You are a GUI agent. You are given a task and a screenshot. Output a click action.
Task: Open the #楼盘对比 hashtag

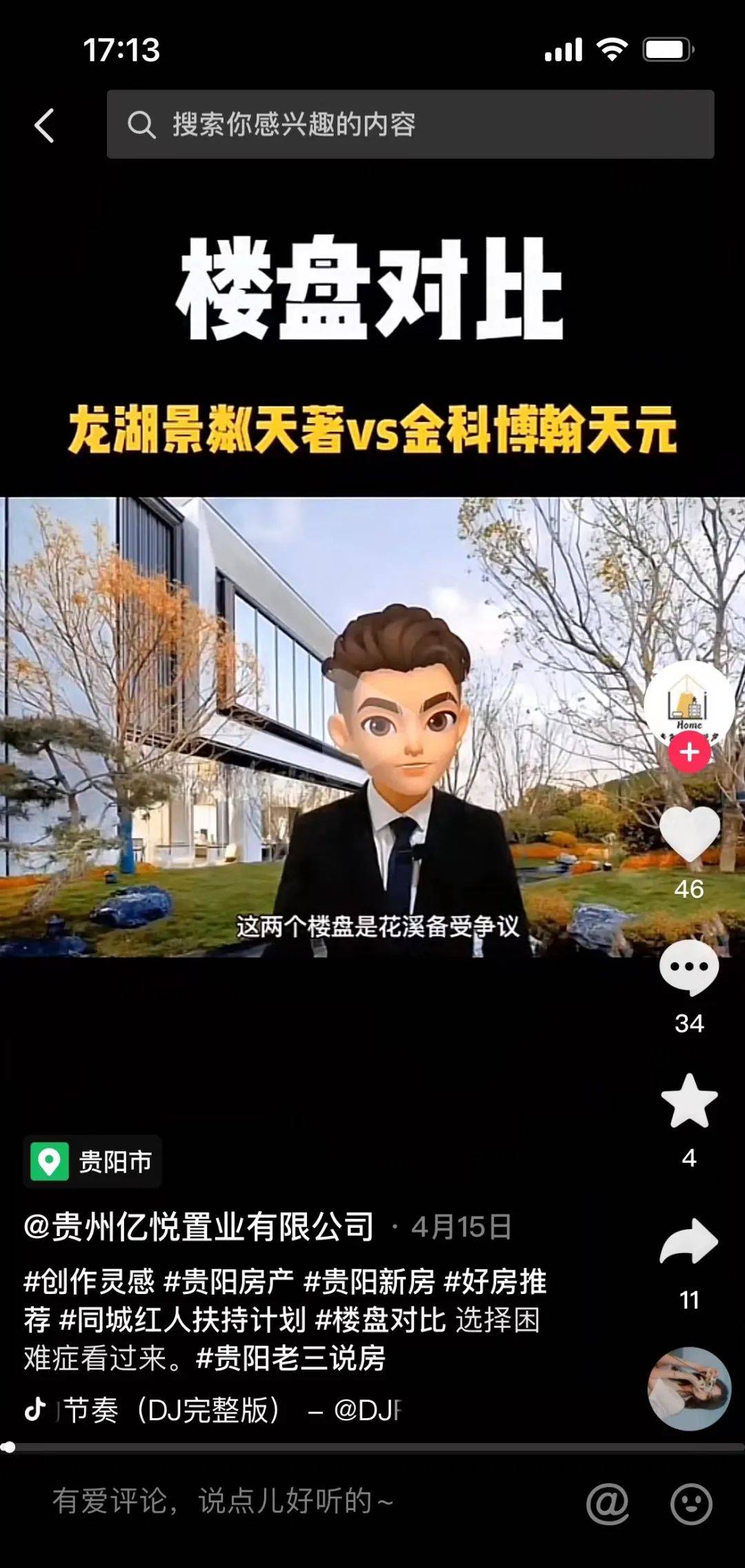[380, 1320]
